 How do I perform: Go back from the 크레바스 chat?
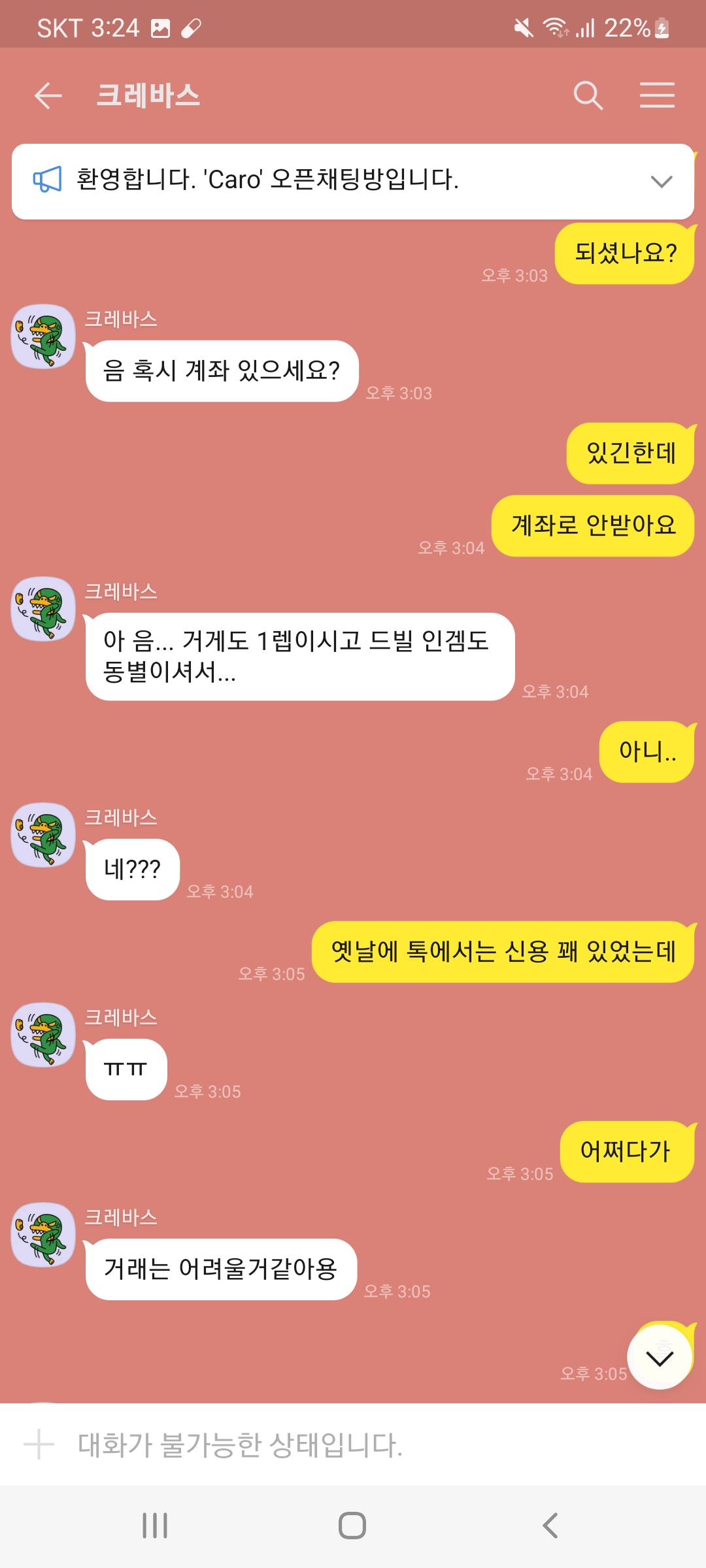coord(48,96)
